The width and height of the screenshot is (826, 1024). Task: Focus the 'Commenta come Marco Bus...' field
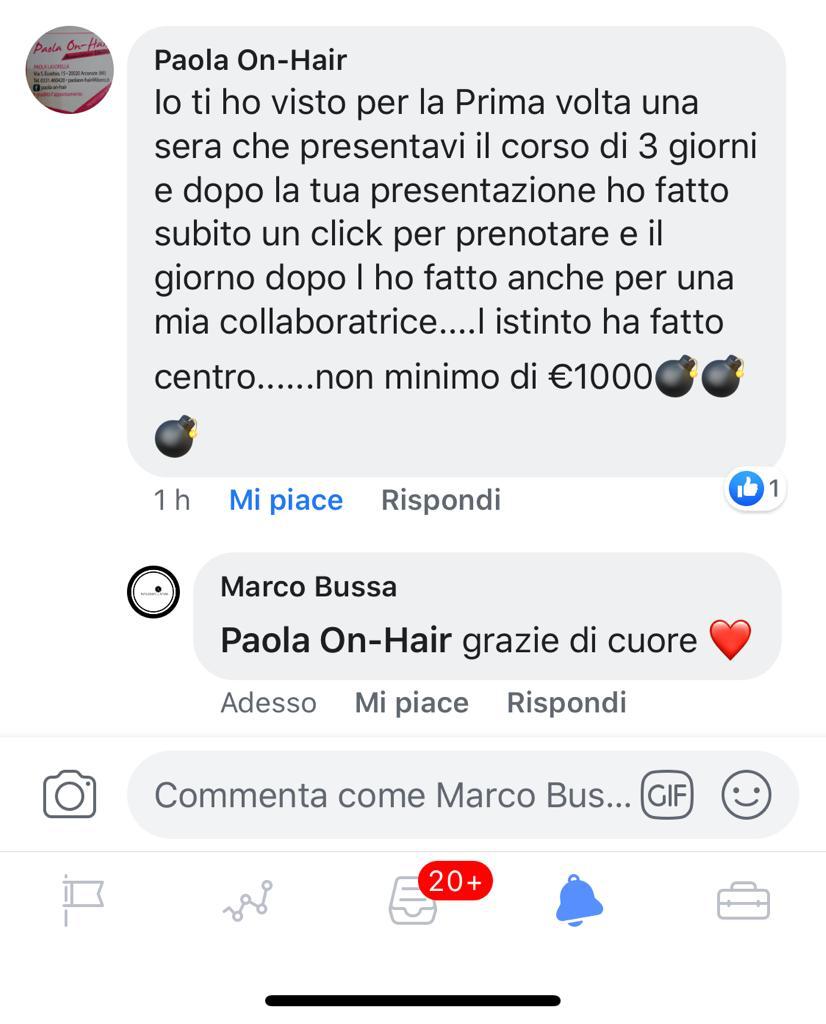390,796
